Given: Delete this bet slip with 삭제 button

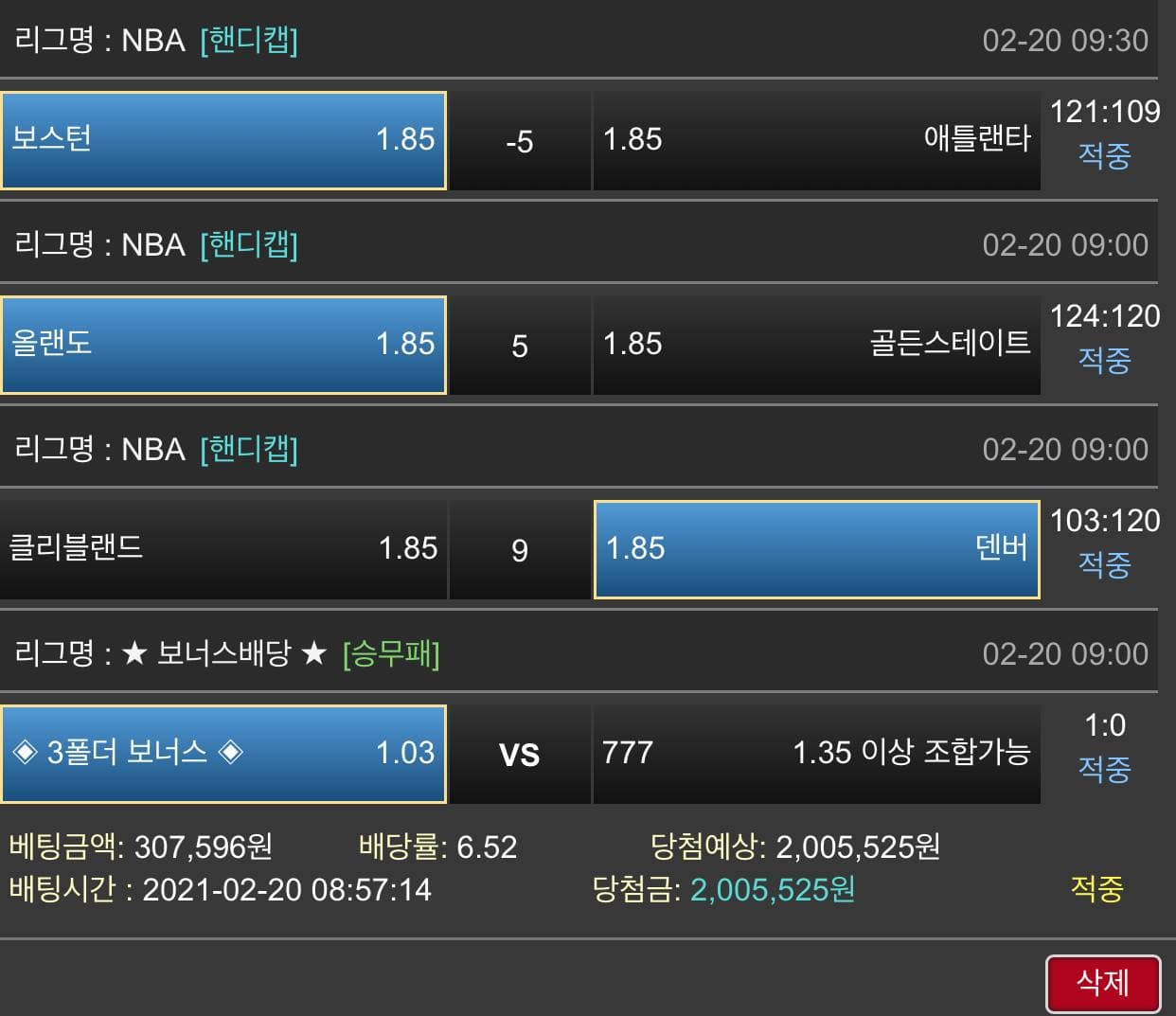Looking at the screenshot, I should [x=1102, y=983].
